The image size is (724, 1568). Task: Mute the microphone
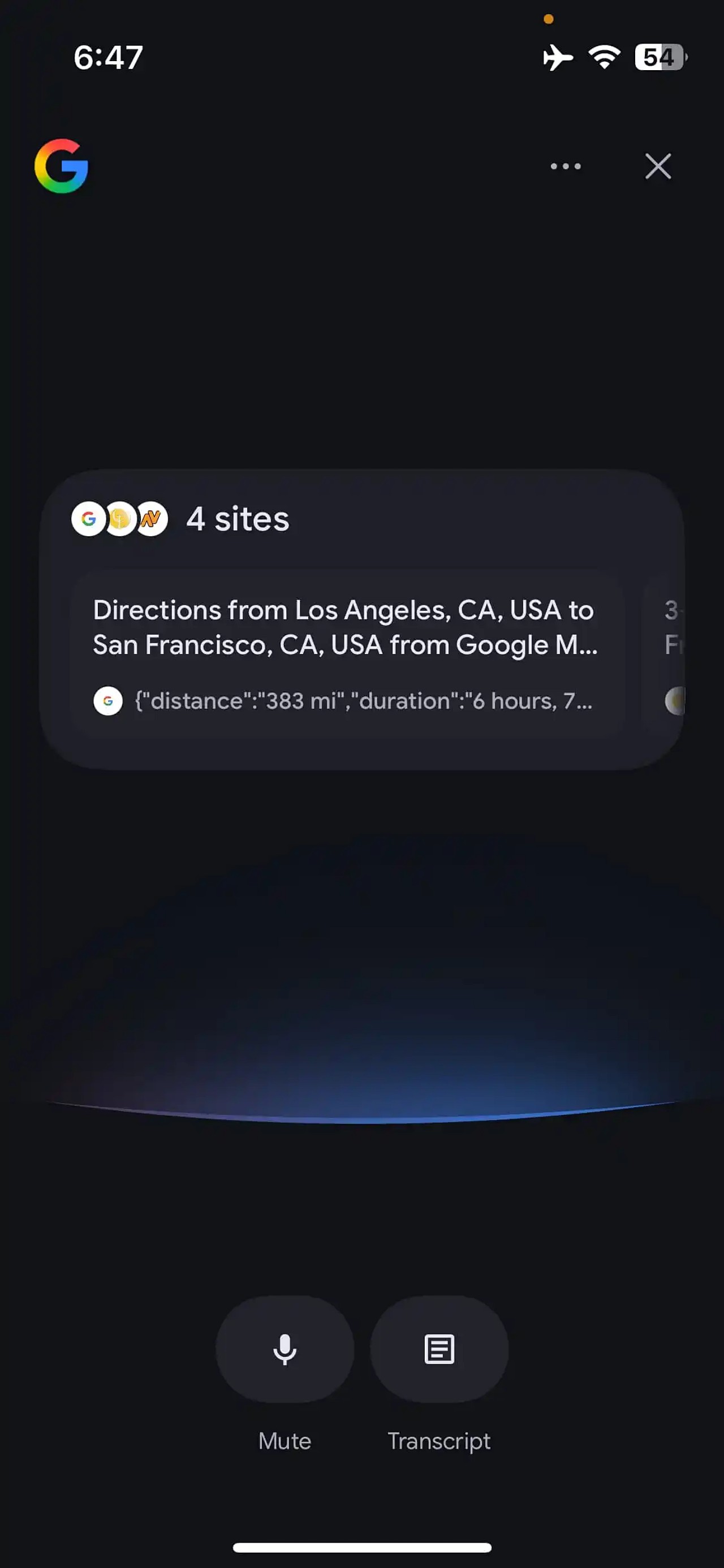tap(285, 1349)
